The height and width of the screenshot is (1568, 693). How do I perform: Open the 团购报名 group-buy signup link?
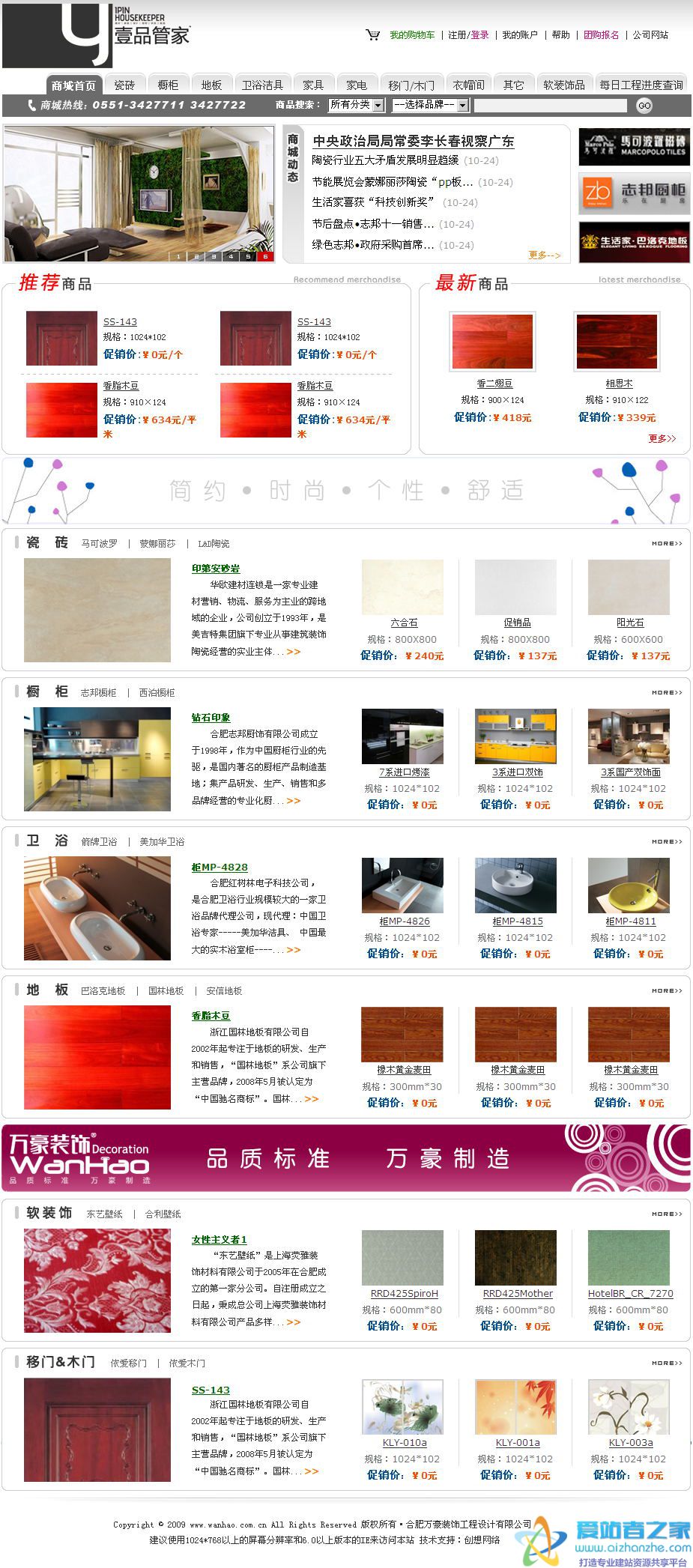point(601,35)
